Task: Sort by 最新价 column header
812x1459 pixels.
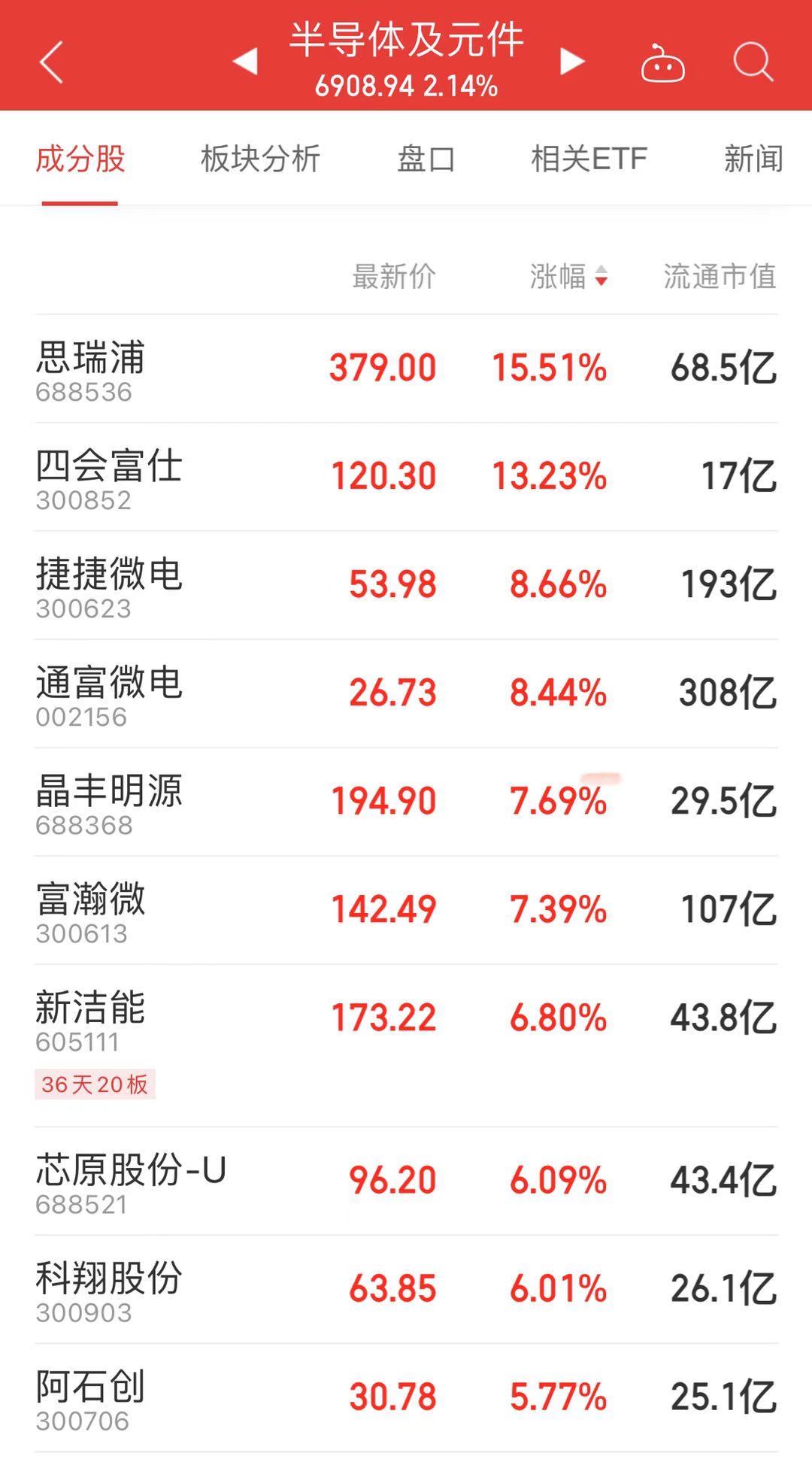Action: click(394, 276)
